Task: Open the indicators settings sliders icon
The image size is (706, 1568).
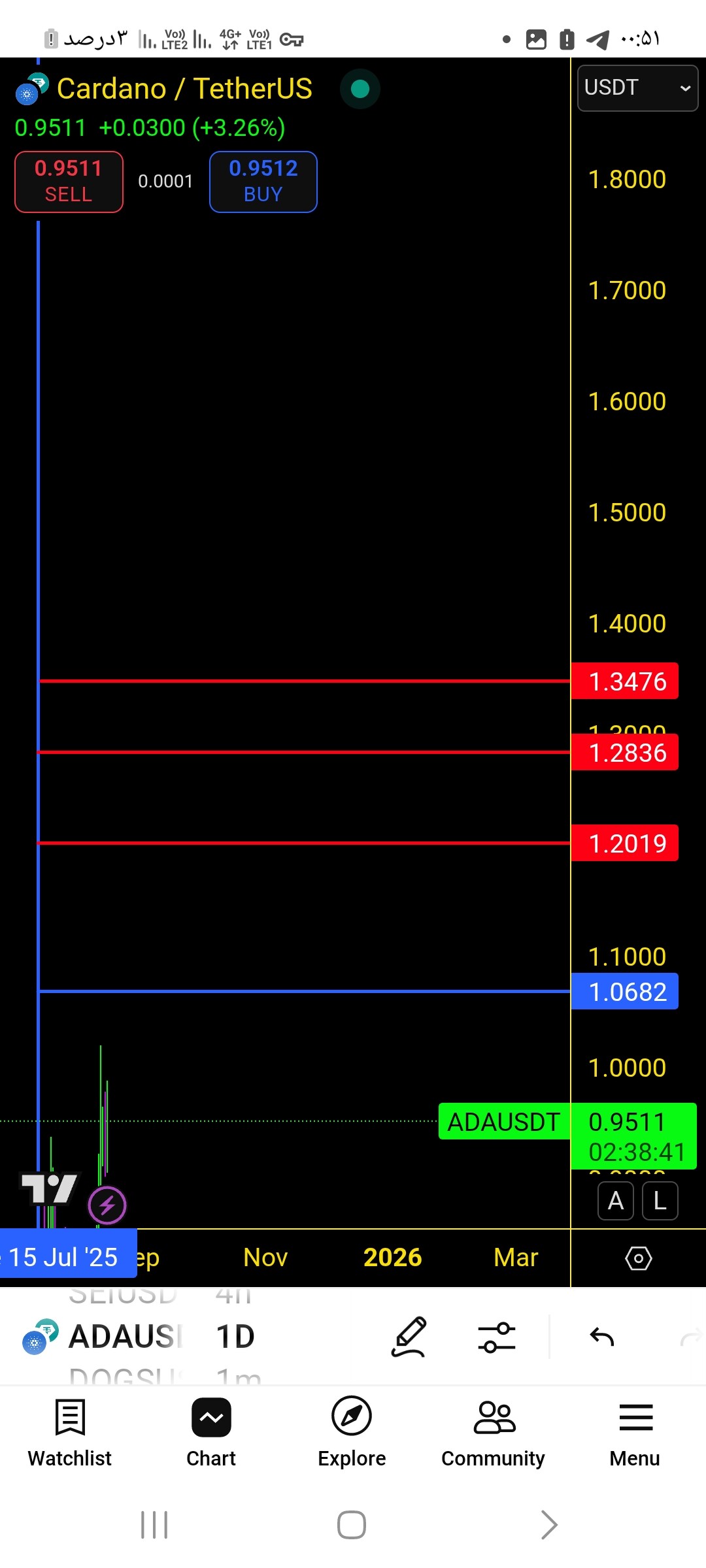Action: click(497, 1337)
